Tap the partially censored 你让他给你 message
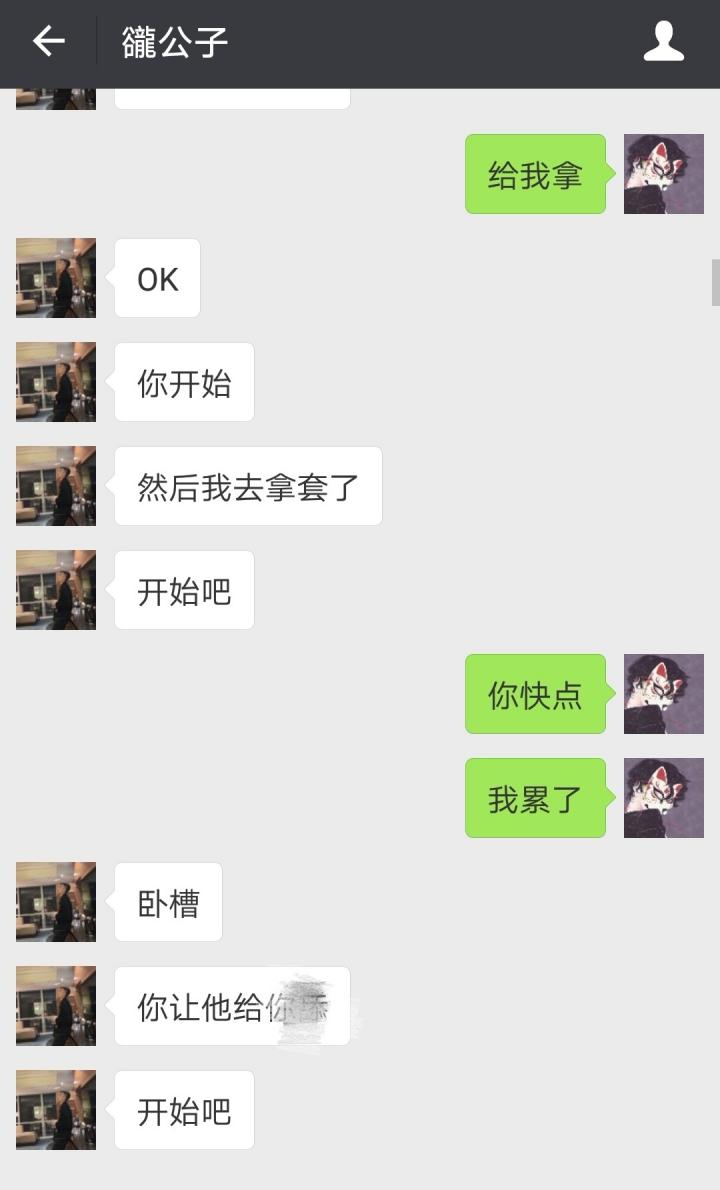This screenshot has width=720, height=1190. point(232,1006)
